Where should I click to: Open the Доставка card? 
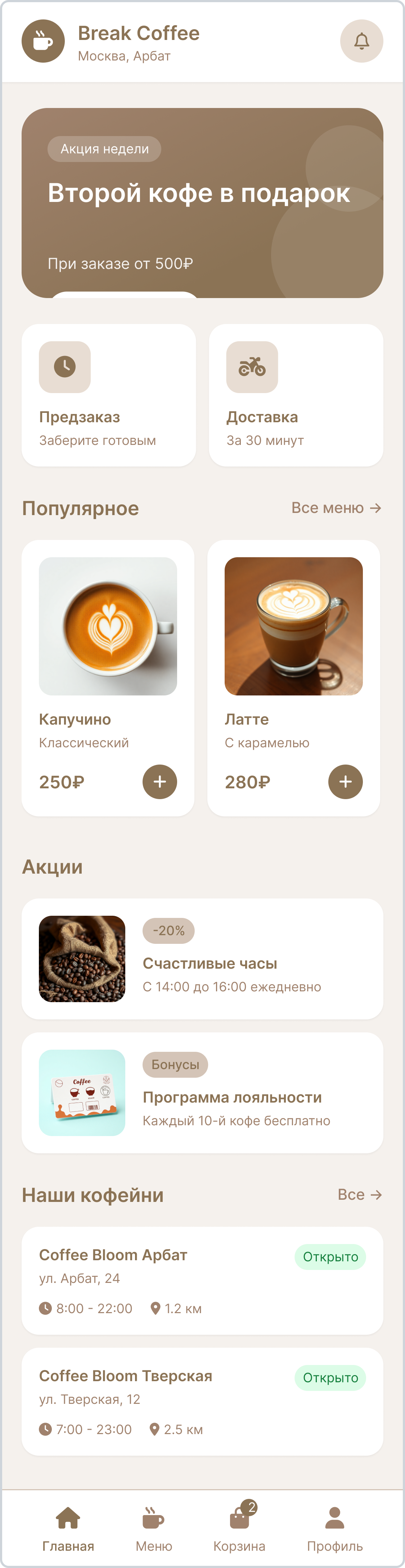tap(296, 395)
